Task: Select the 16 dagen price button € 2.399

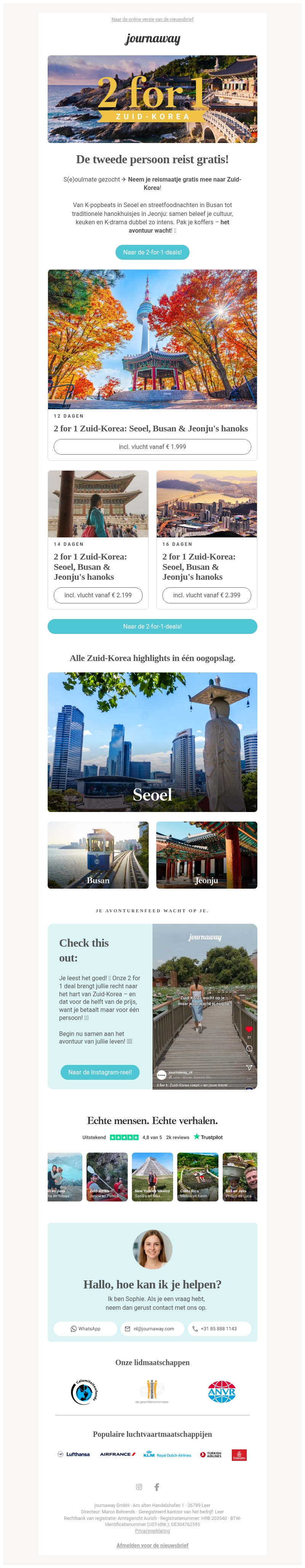Action: (206, 595)
